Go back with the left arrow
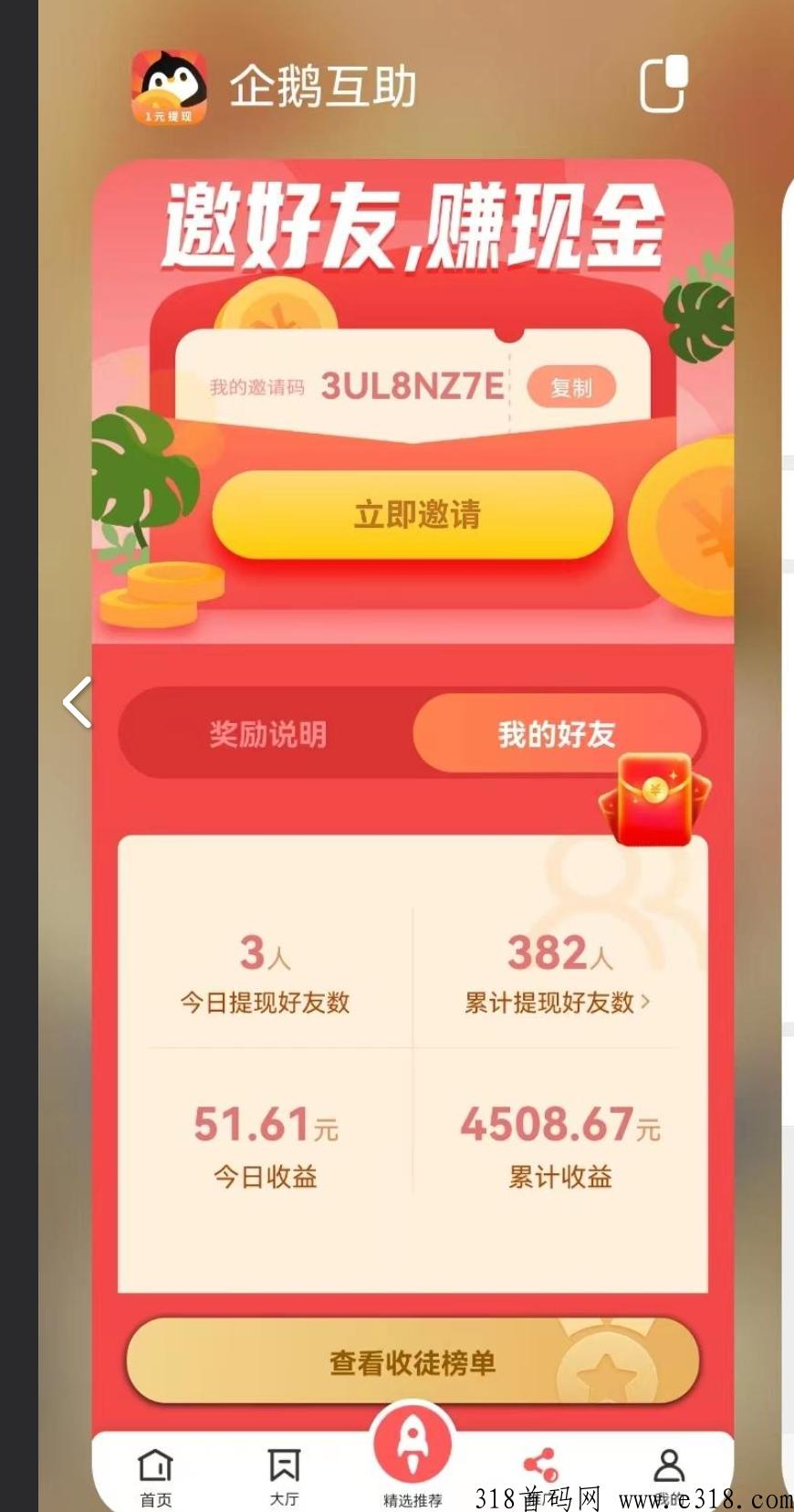The image size is (794, 1512). (77, 702)
